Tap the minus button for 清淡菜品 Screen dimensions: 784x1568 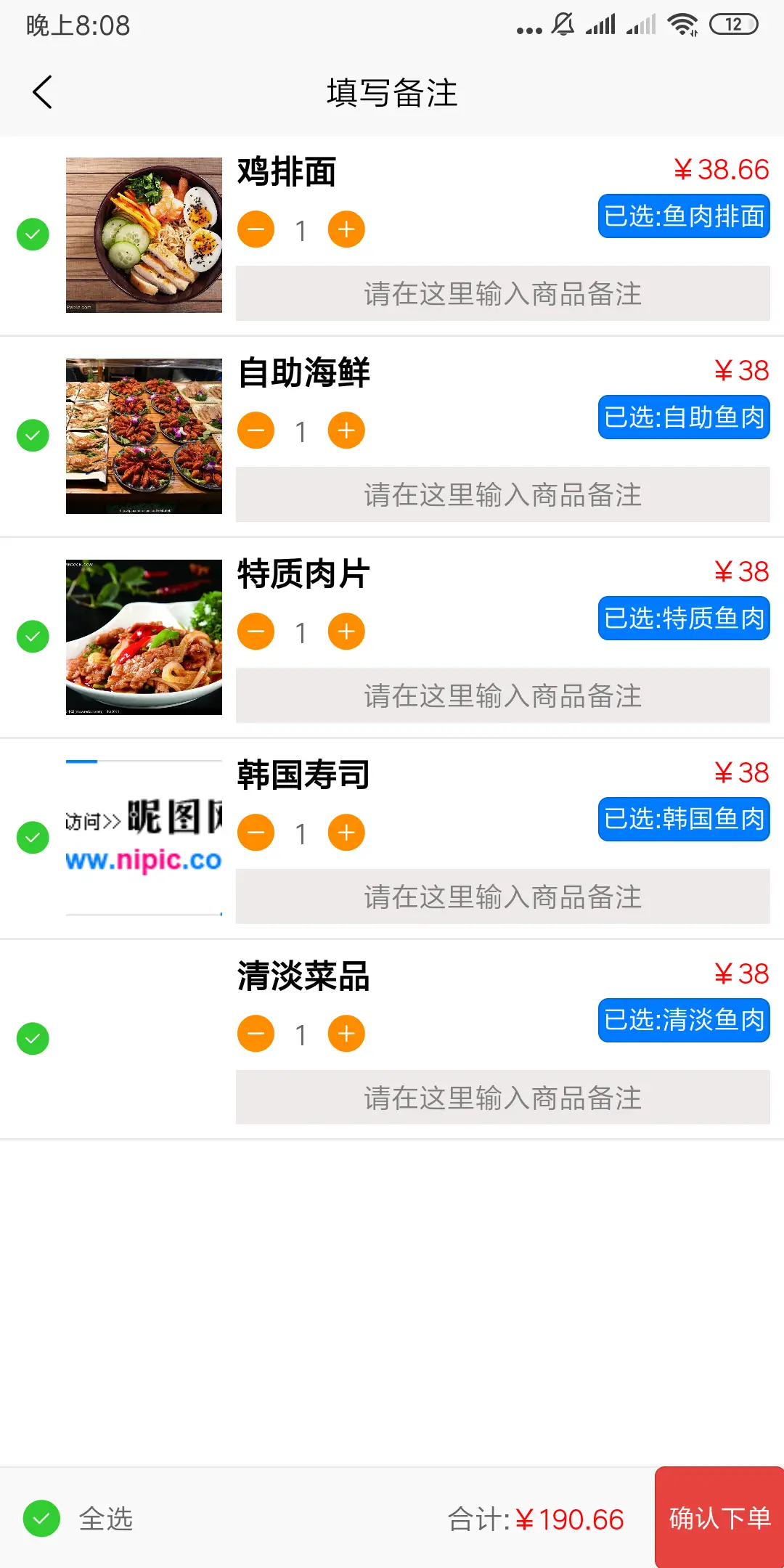pyautogui.click(x=256, y=1034)
